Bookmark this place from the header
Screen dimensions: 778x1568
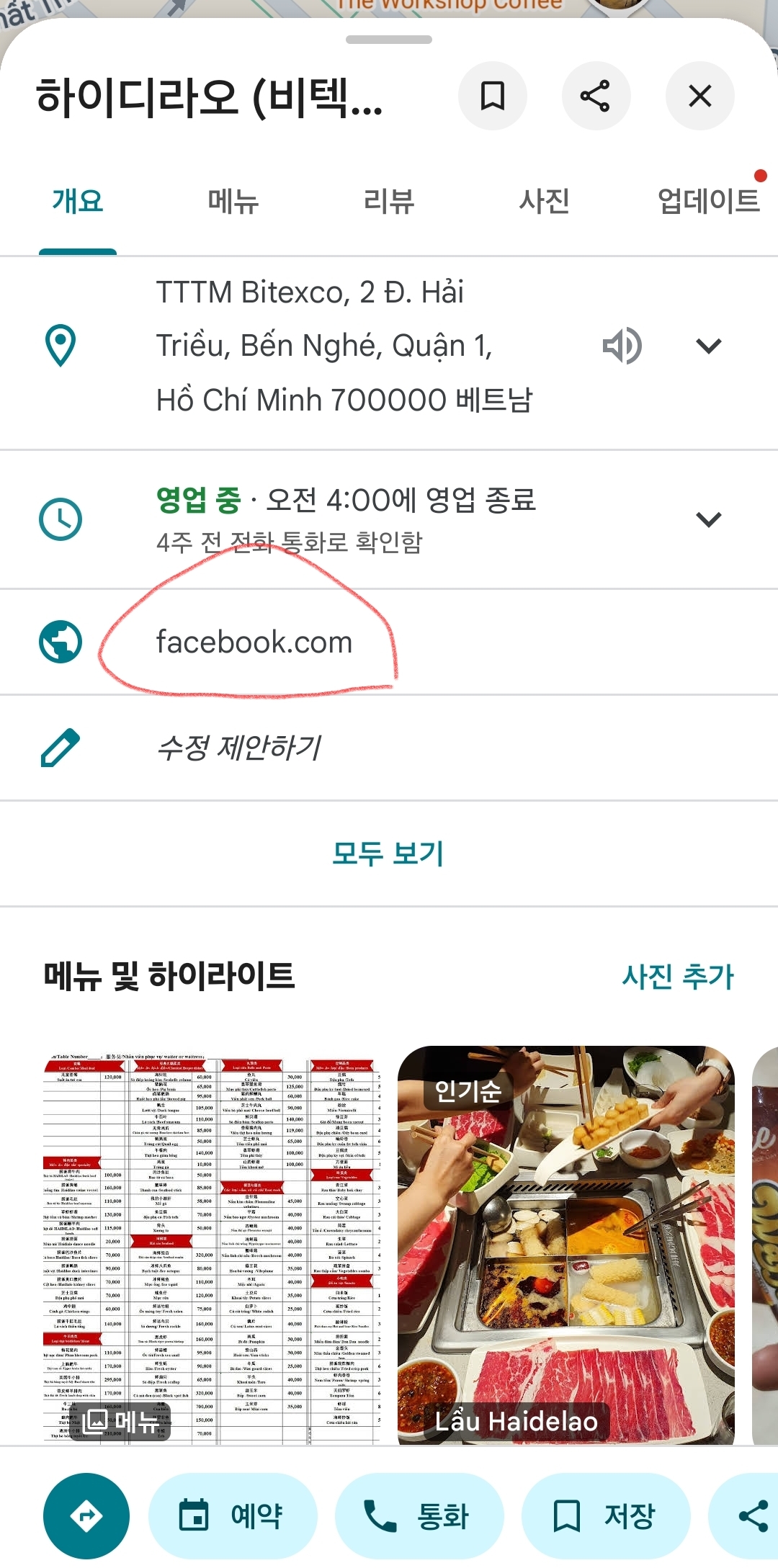493,96
